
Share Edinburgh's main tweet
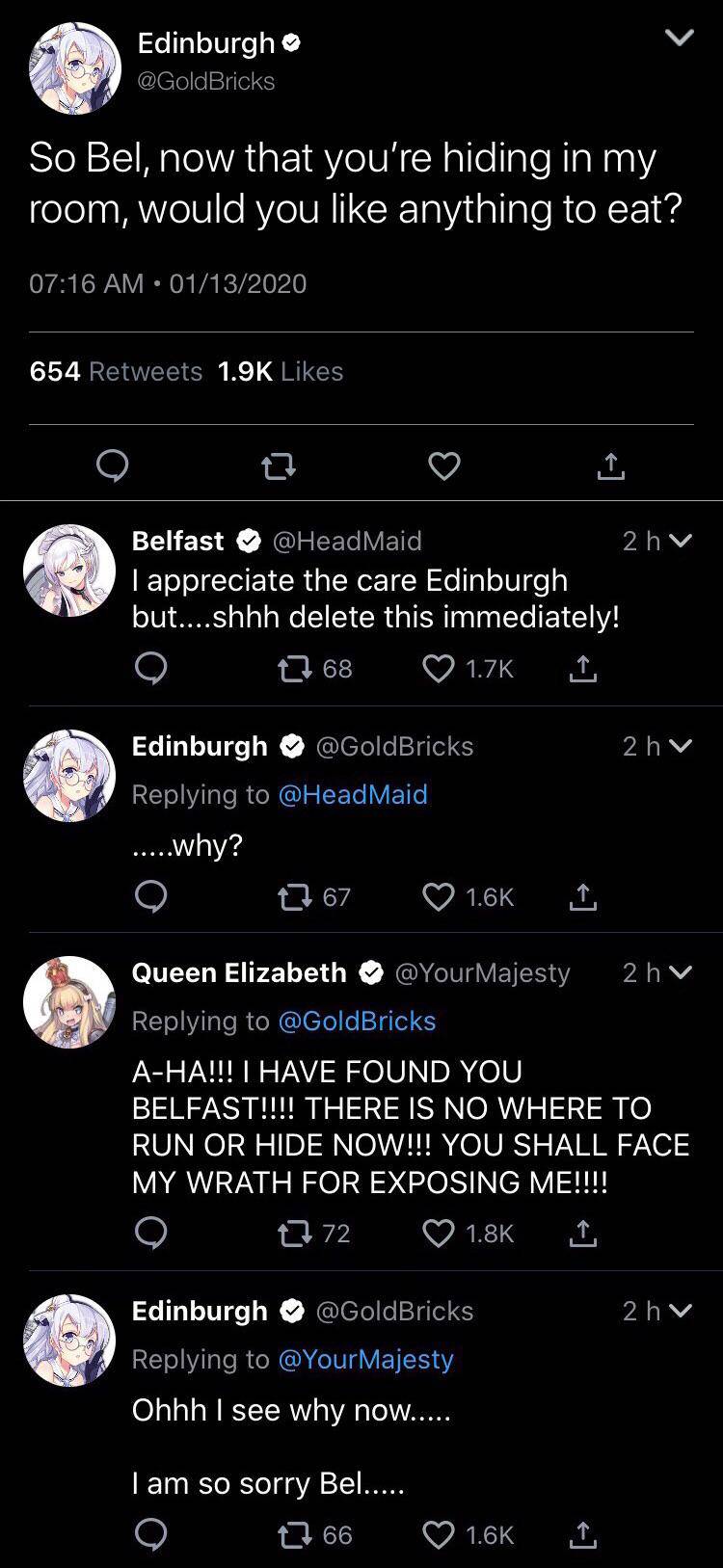pyautogui.click(x=609, y=466)
